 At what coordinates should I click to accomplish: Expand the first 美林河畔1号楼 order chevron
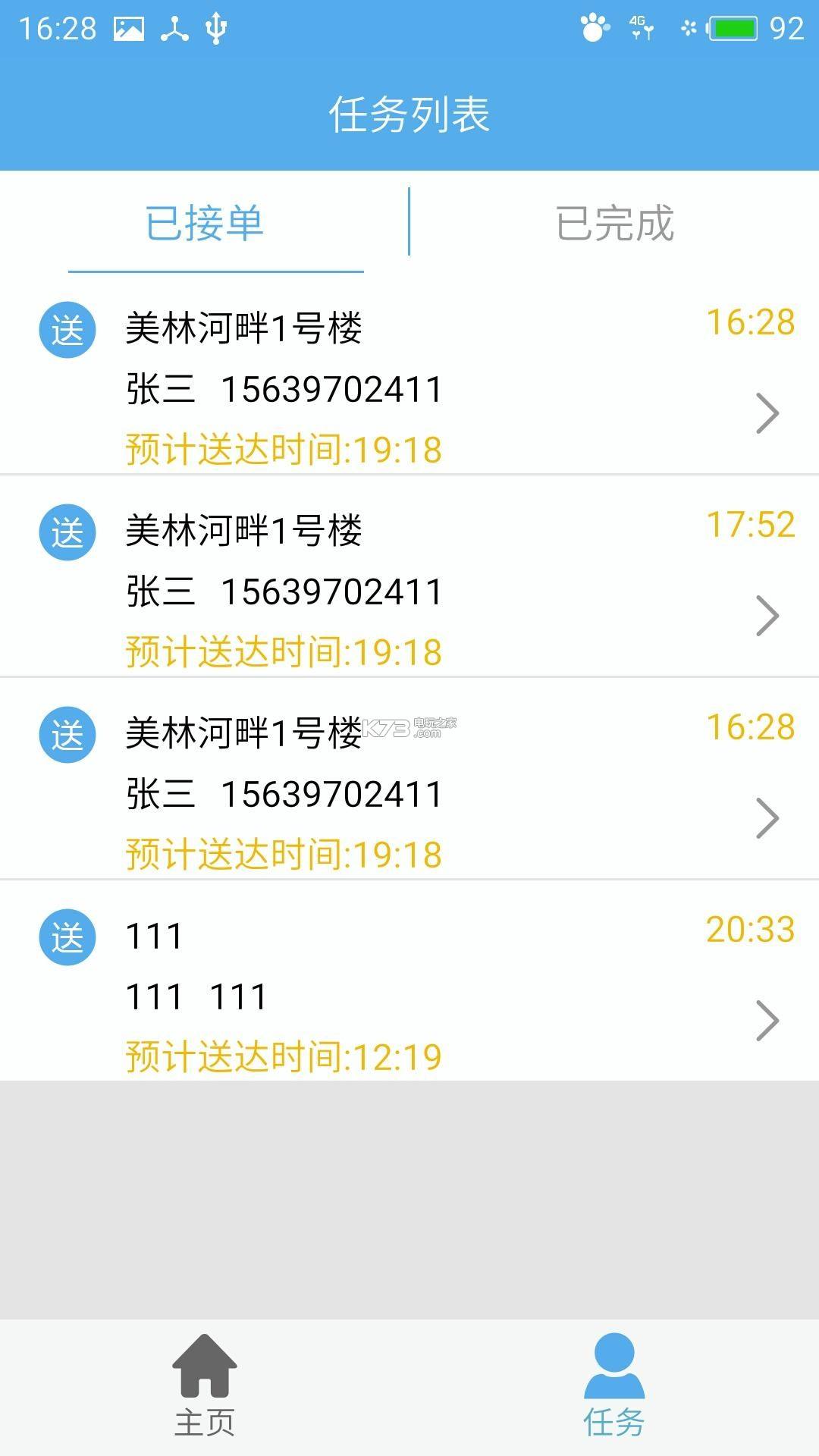[x=767, y=412]
